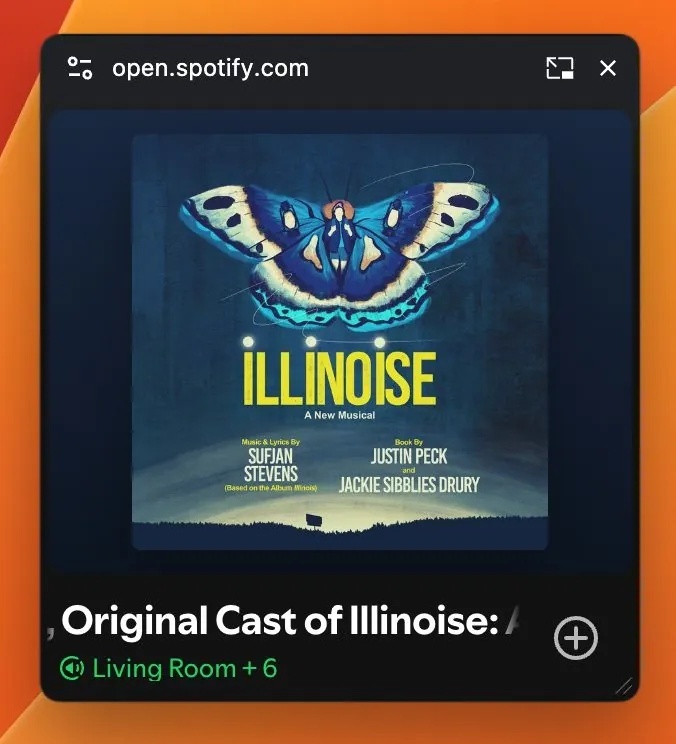676x744 pixels.
Task: Open the Original Cast of Illinoise title
Action: coord(290,621)
